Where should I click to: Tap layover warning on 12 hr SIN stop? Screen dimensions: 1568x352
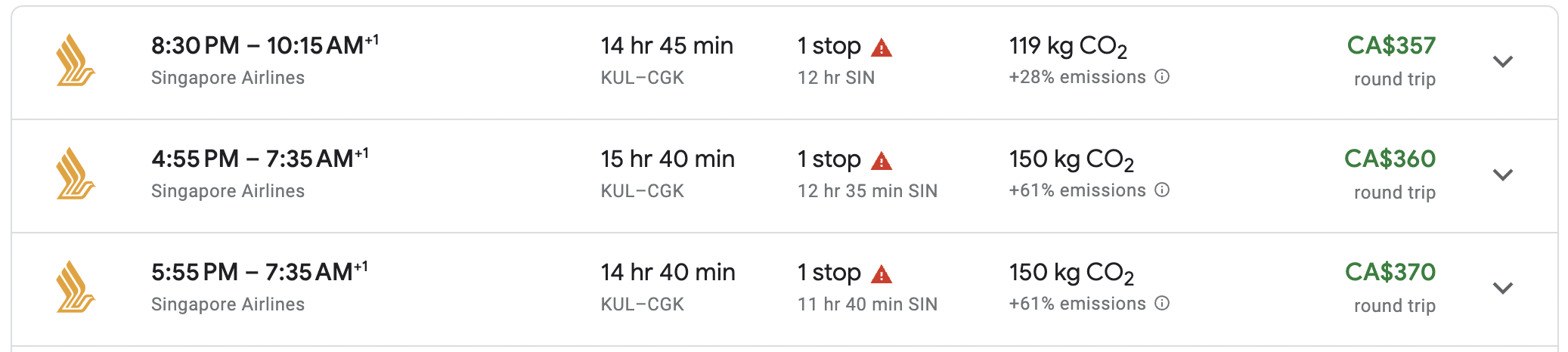coord(882,48)
